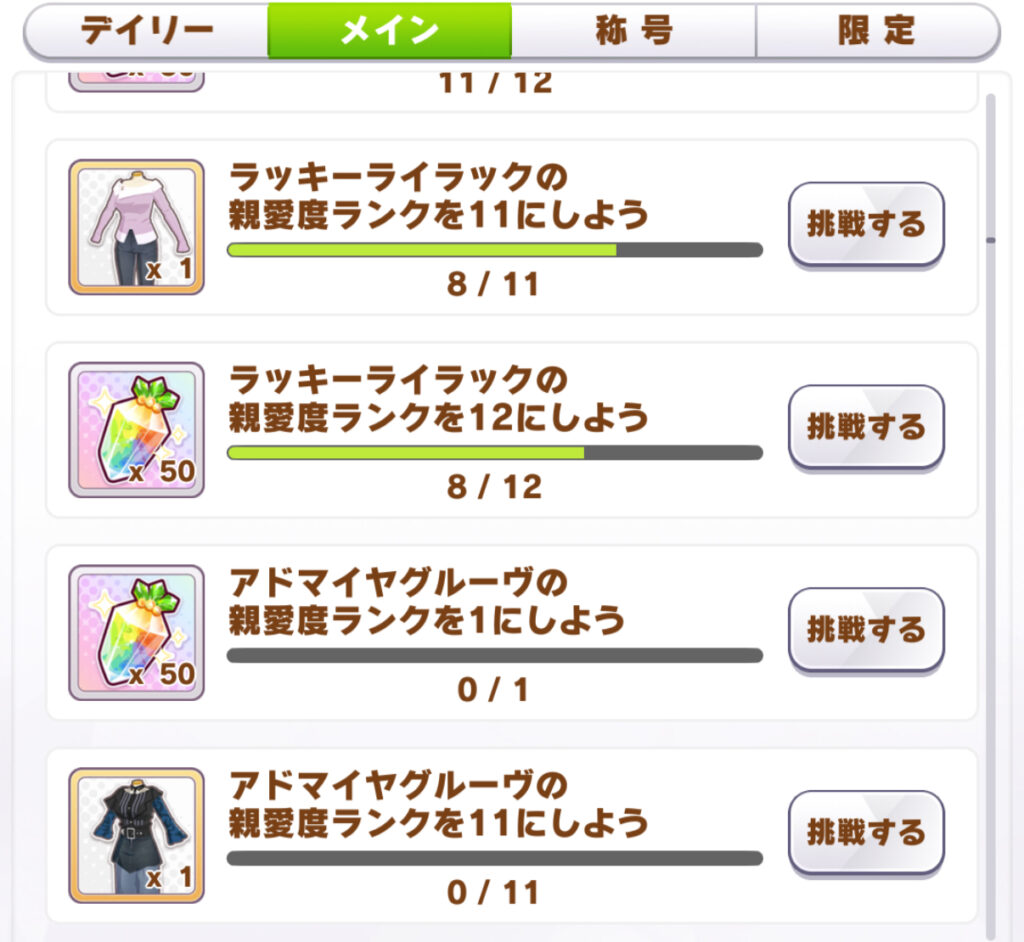Switch to the デイリー tab

pyautogui.click(x=146, y=31)
